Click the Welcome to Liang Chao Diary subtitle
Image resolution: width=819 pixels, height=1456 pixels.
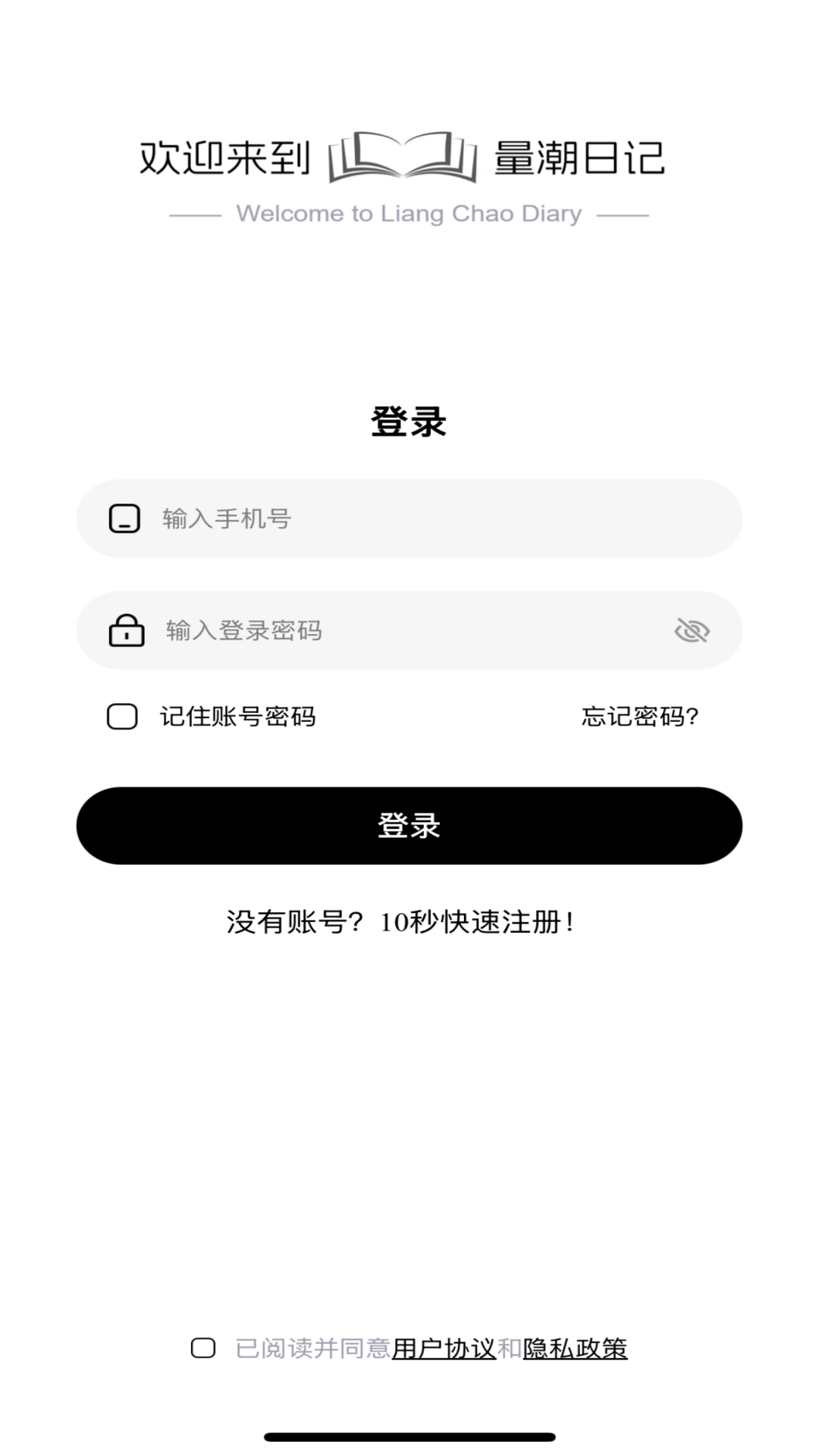point(409,214)
